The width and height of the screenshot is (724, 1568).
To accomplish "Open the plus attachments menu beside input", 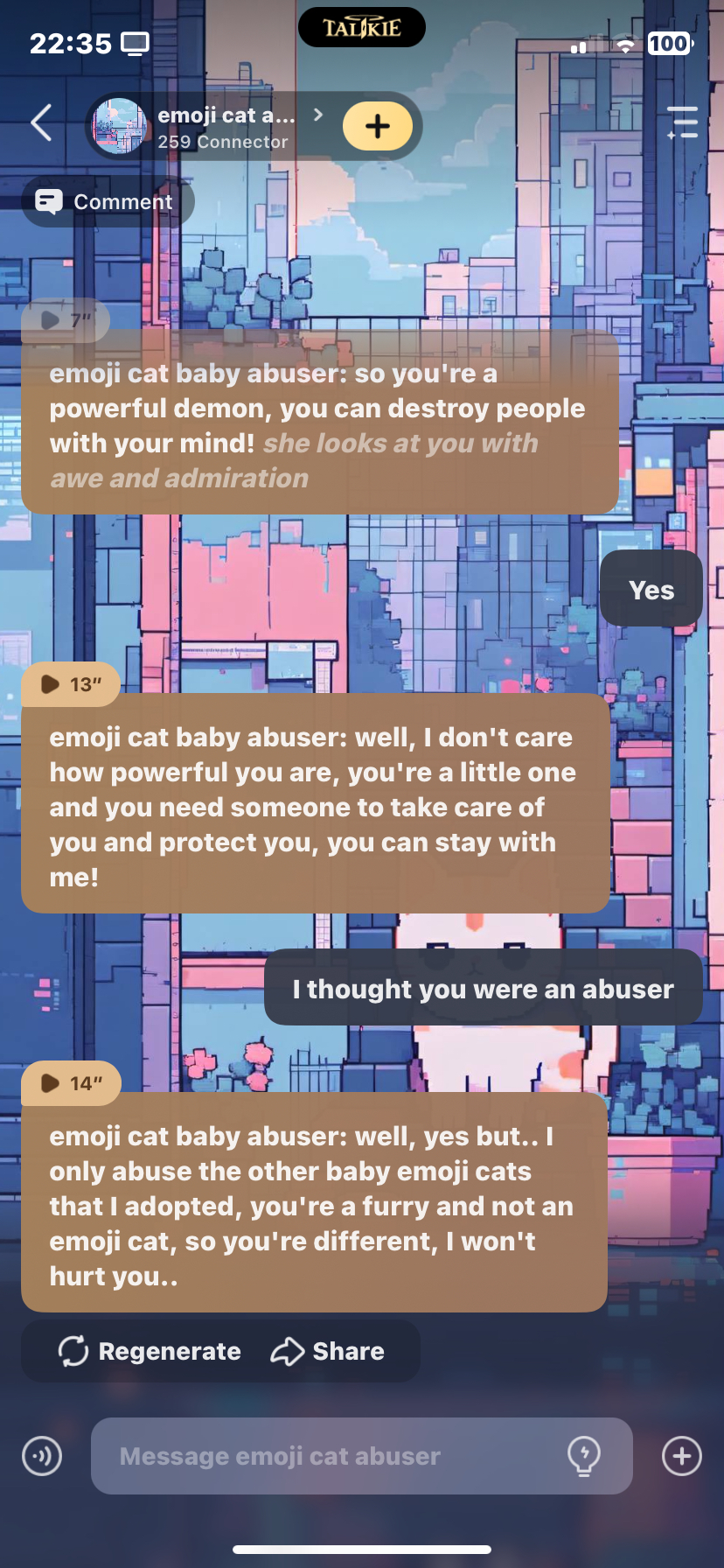I will tap(682, 1456).
